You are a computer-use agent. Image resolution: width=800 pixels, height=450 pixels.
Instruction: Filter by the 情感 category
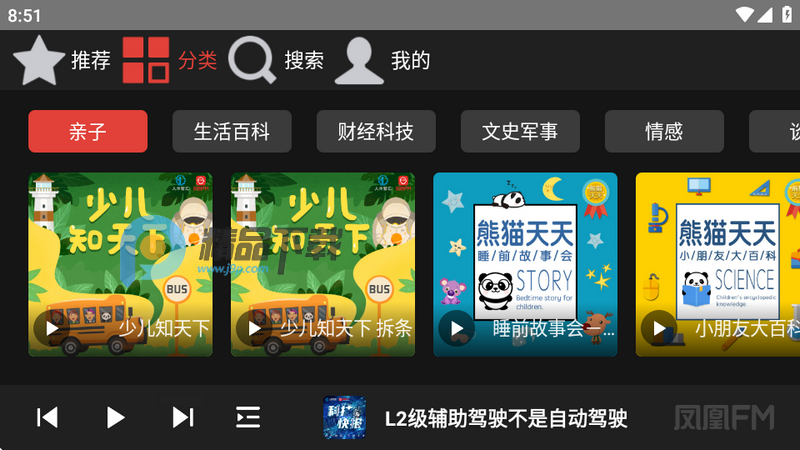click(x=664, y=132)
